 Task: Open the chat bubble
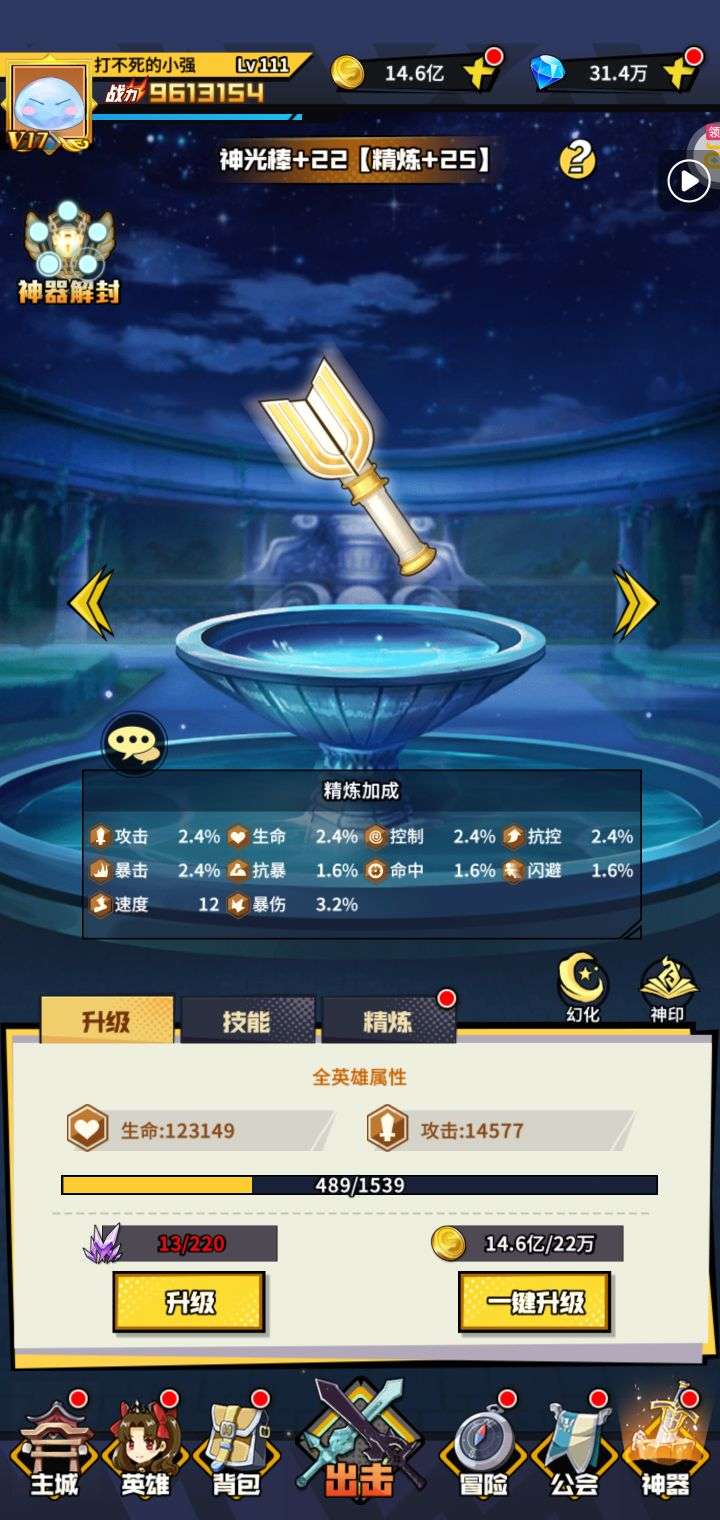coord(135,743)
